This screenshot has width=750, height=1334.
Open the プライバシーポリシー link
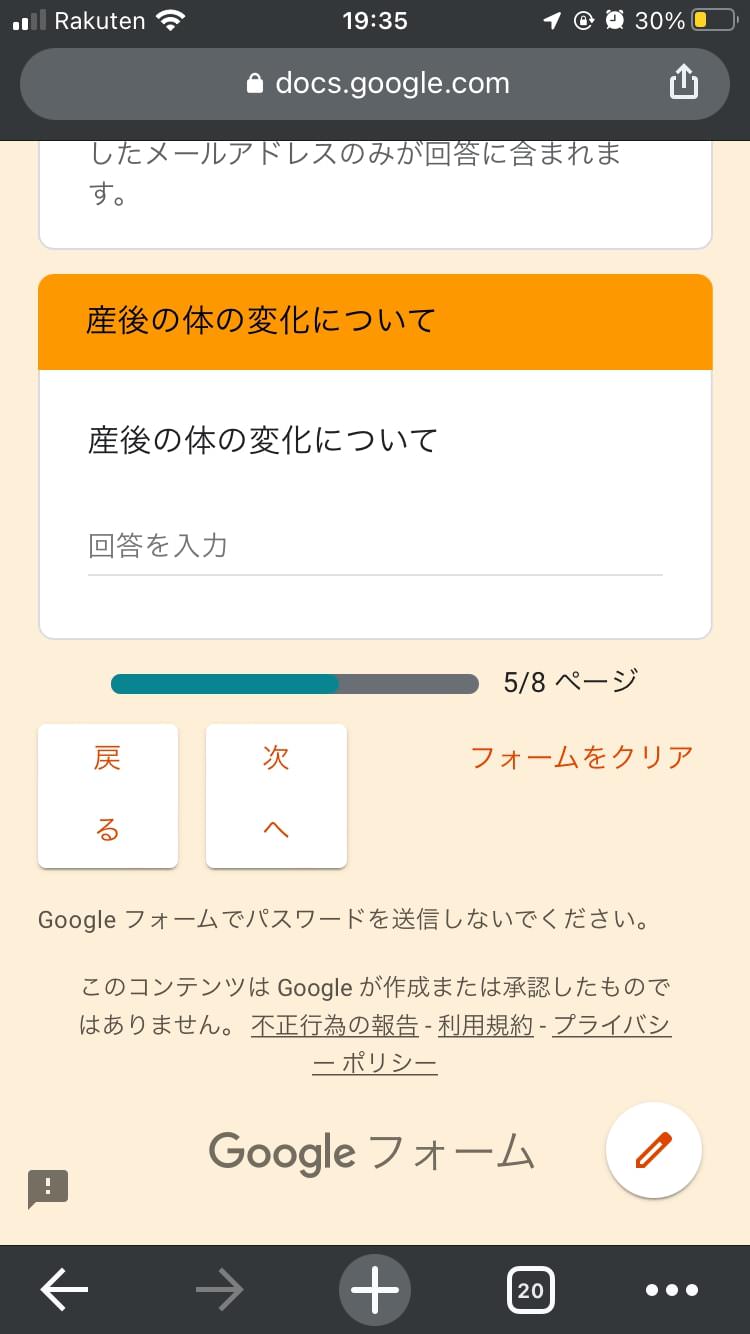click(x=611, y=1025)
